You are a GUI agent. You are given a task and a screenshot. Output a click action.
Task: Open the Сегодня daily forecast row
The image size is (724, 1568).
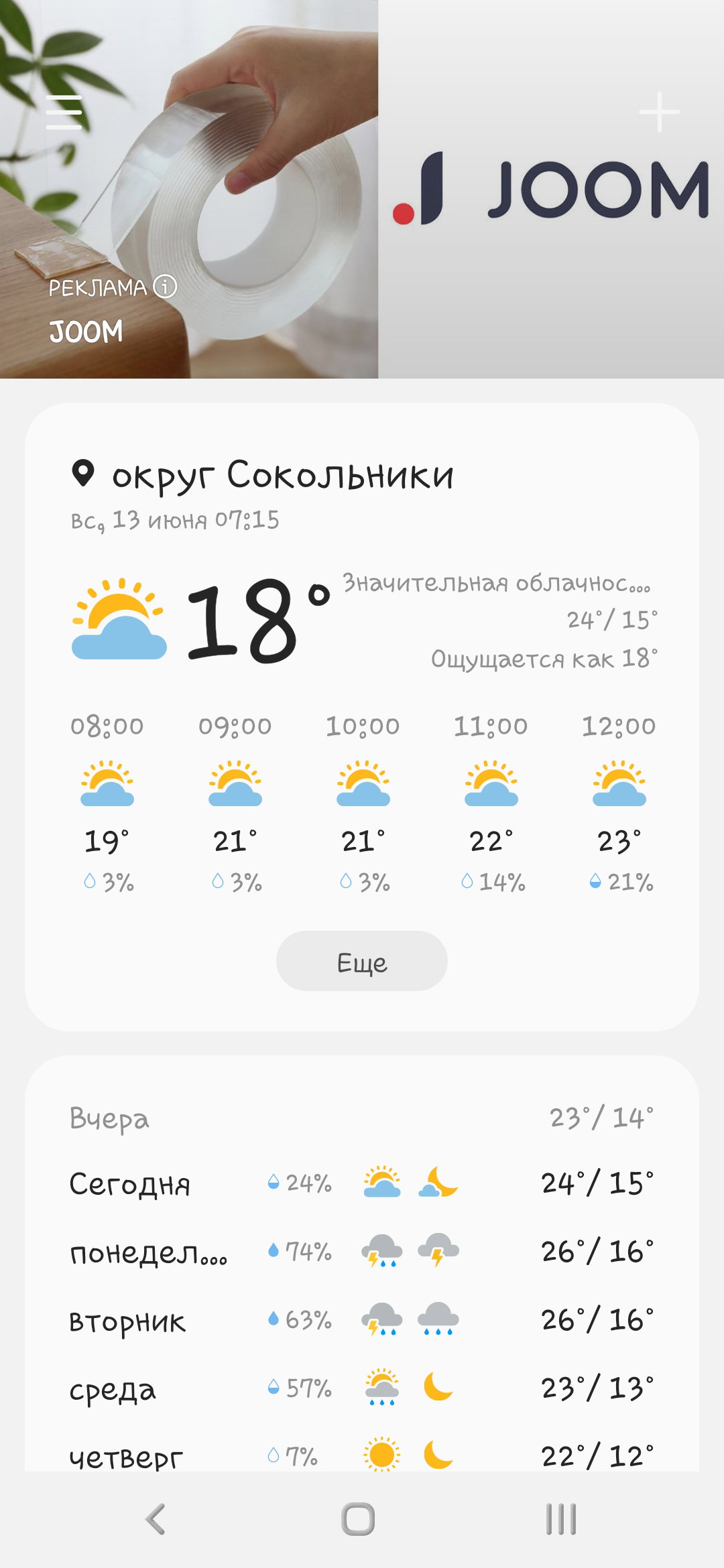pyautogui.click(x=362, y=1183)
